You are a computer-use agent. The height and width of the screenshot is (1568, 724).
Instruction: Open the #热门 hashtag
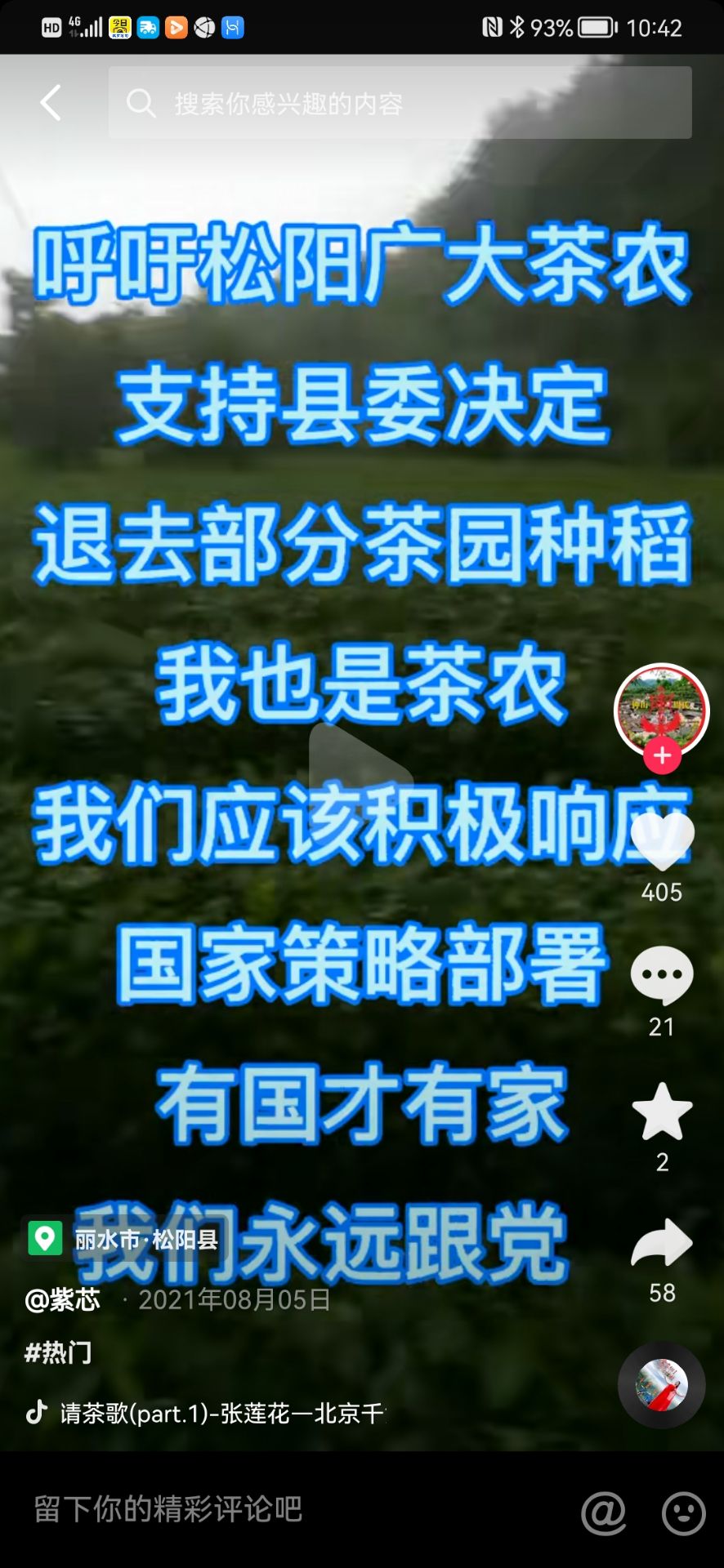[x=58, y=1353]
